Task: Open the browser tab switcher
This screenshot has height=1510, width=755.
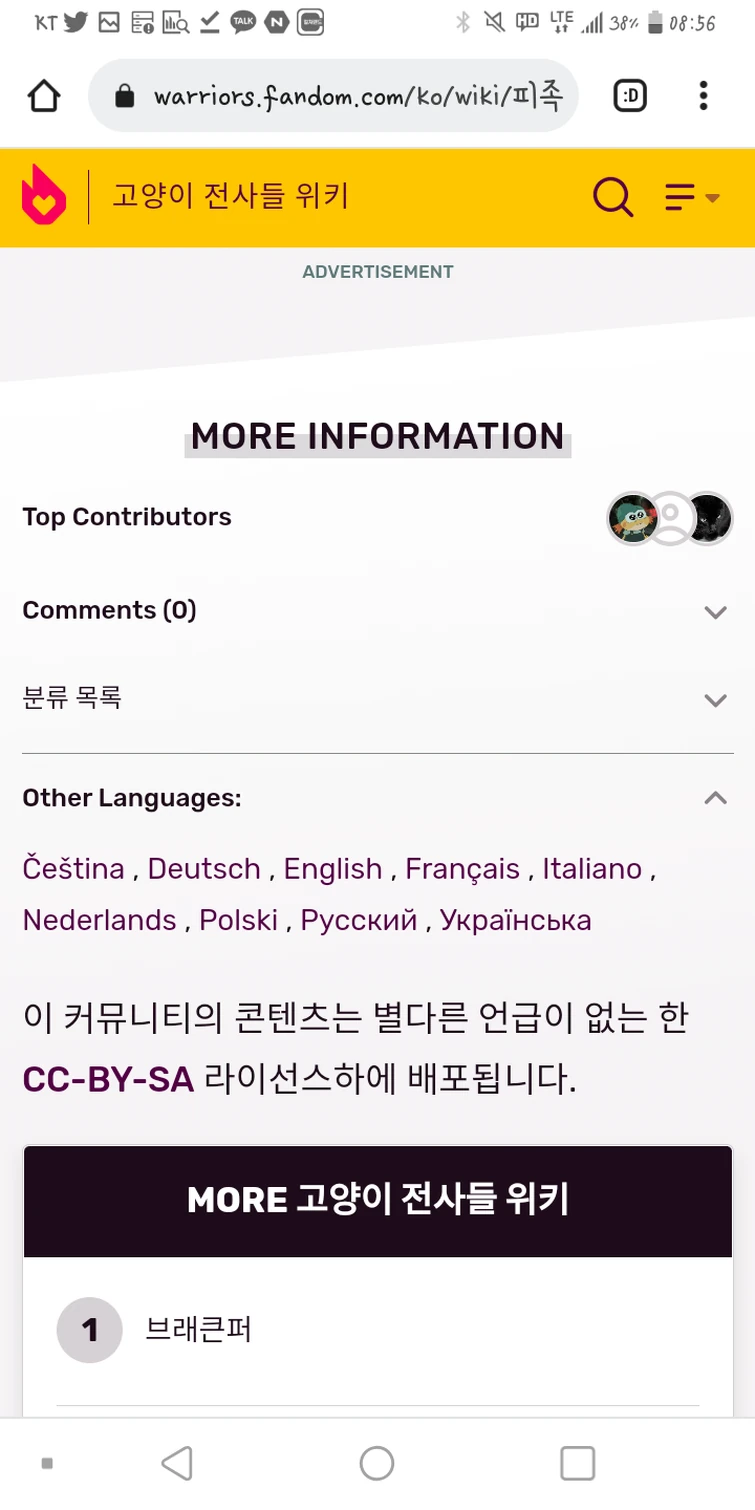Action: (x=630, y=96)
